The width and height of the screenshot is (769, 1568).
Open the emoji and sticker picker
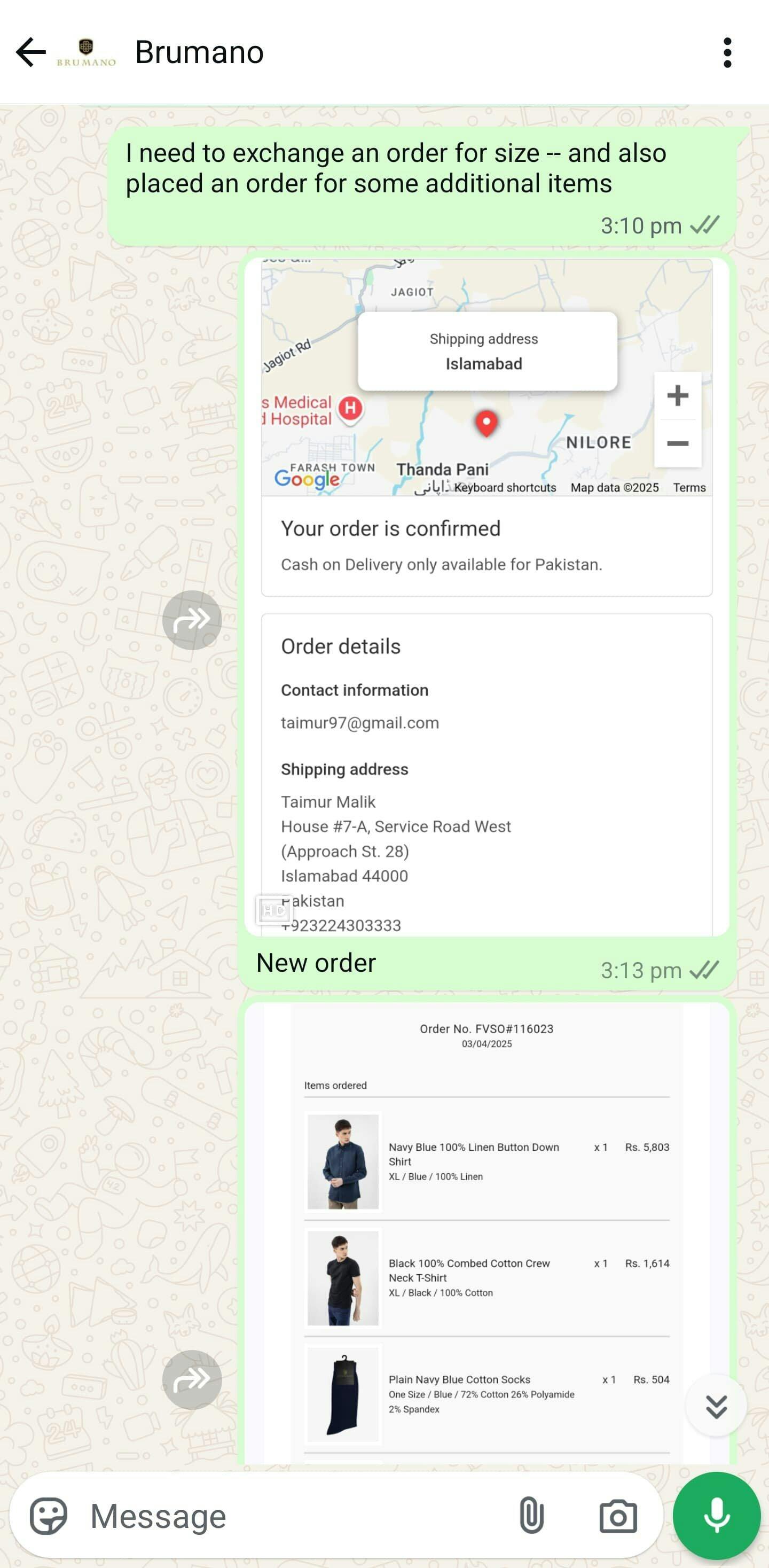coord(49,1516)
